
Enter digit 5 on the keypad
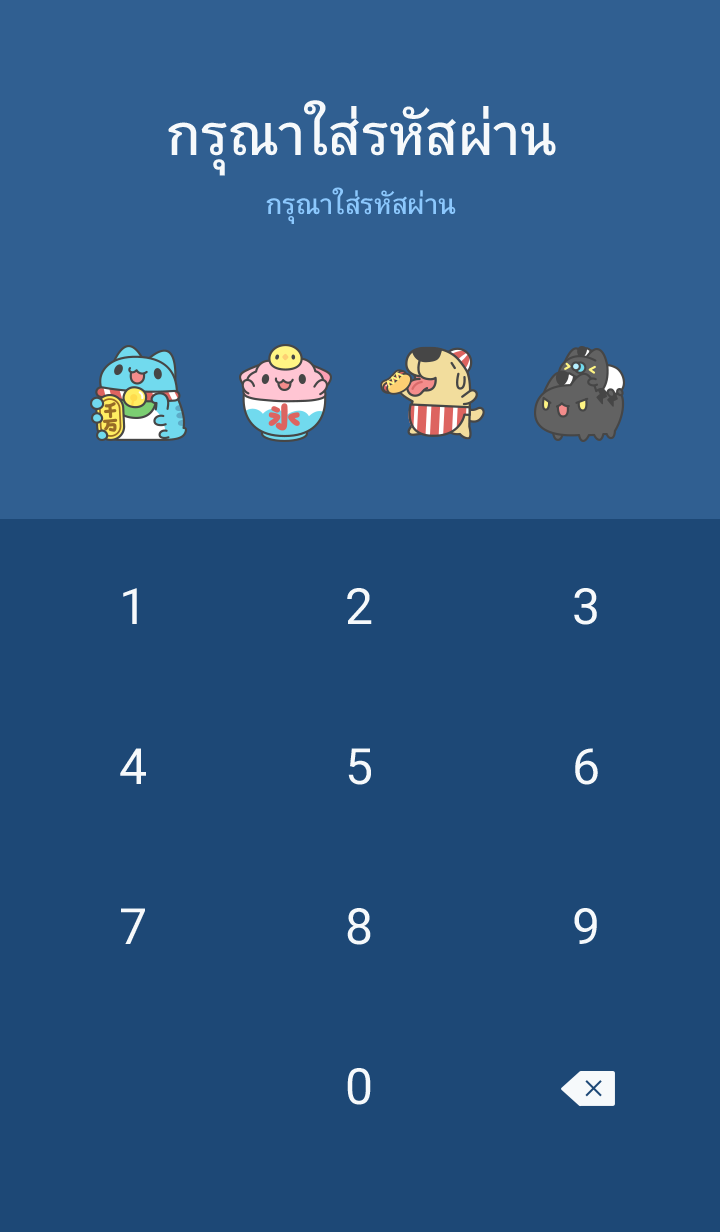click(x=359, y=767)
